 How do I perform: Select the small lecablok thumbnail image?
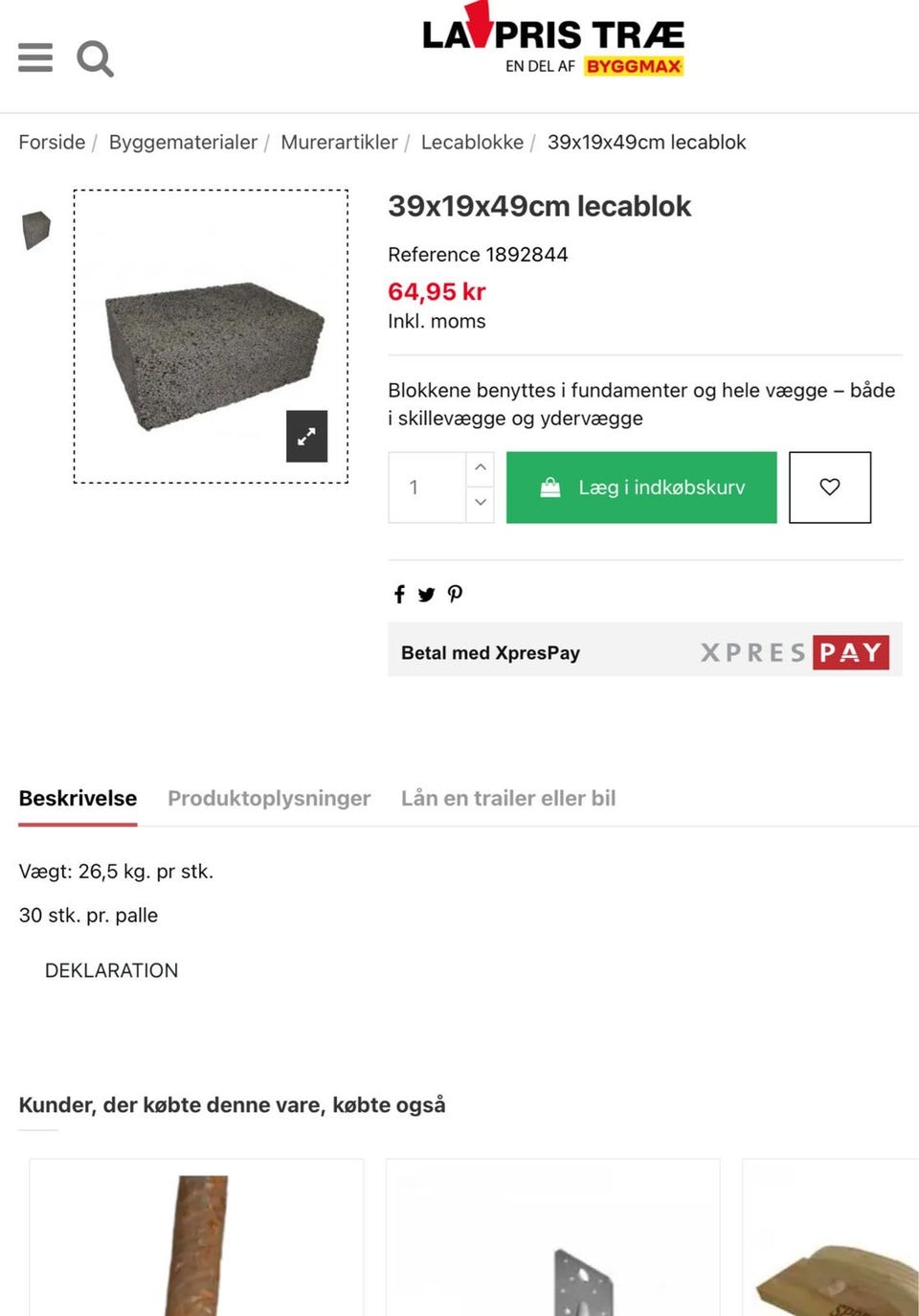tap(36, 228)
